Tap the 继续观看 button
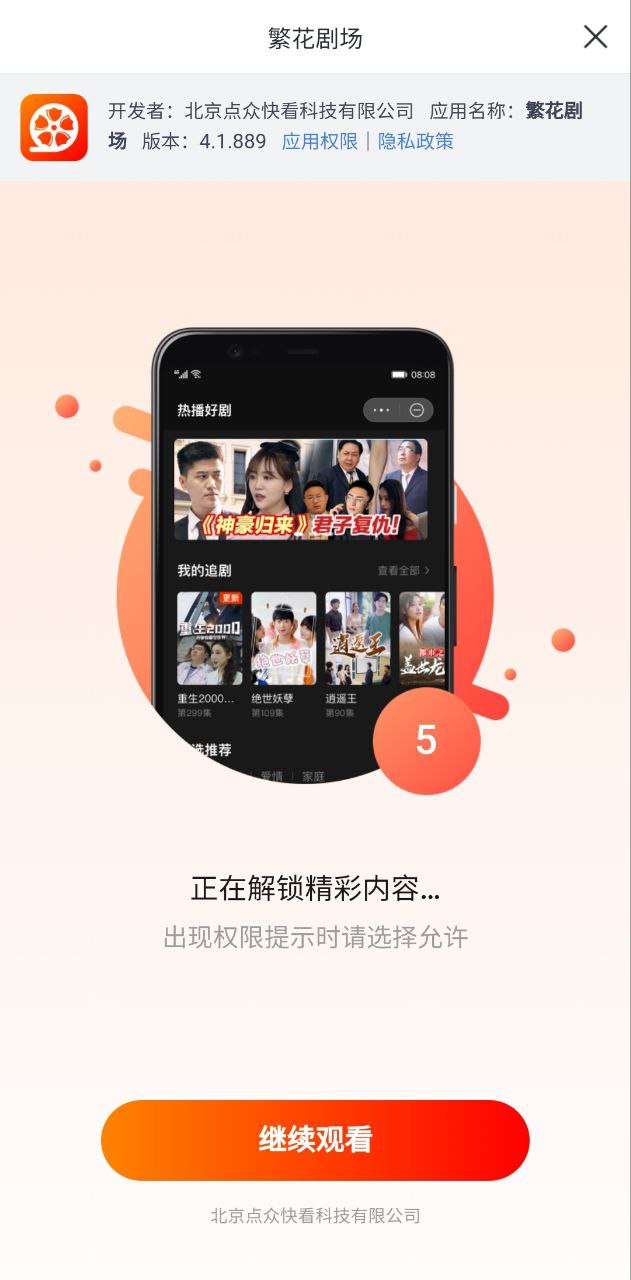This screenshot has height=1280, width=631. coord(315,1140)
